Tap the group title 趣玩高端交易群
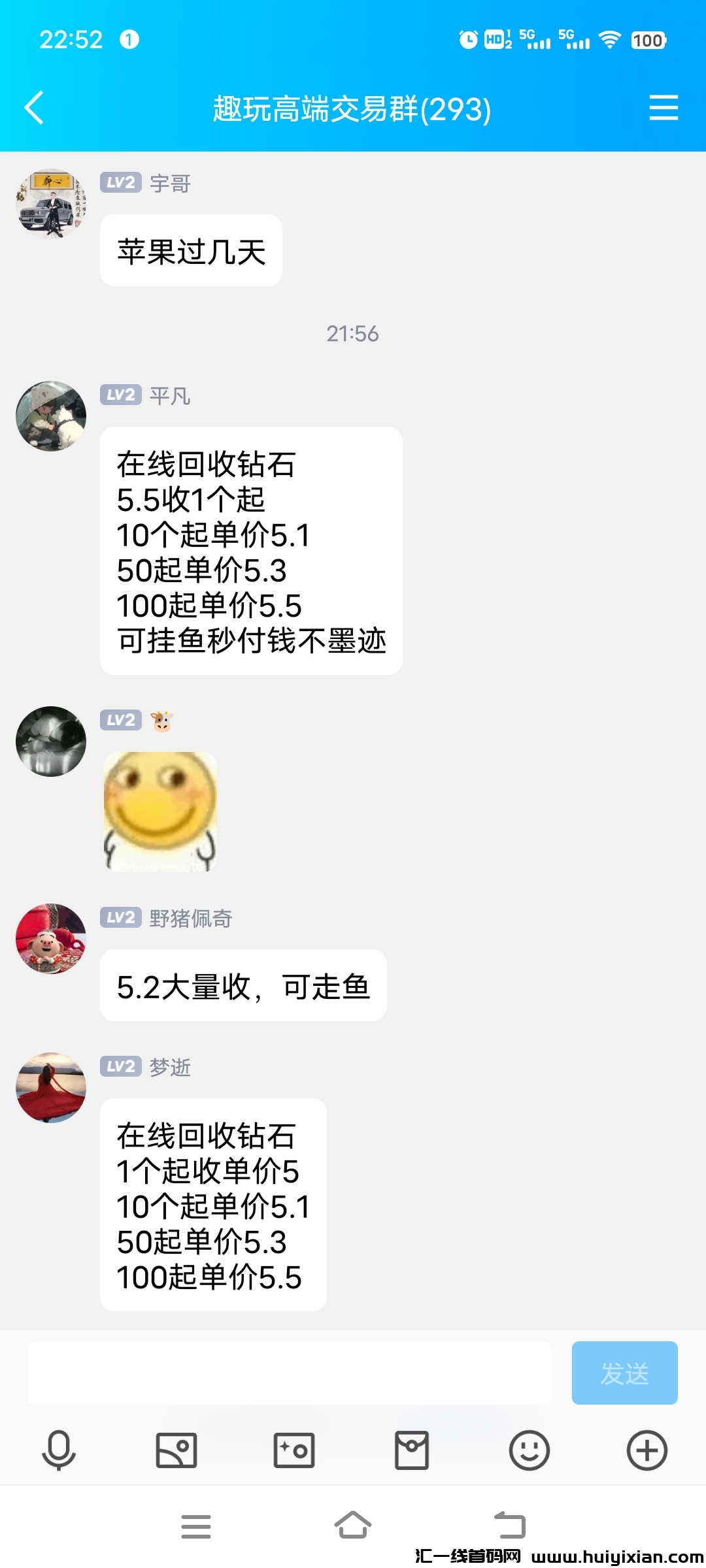 (351, 110)
